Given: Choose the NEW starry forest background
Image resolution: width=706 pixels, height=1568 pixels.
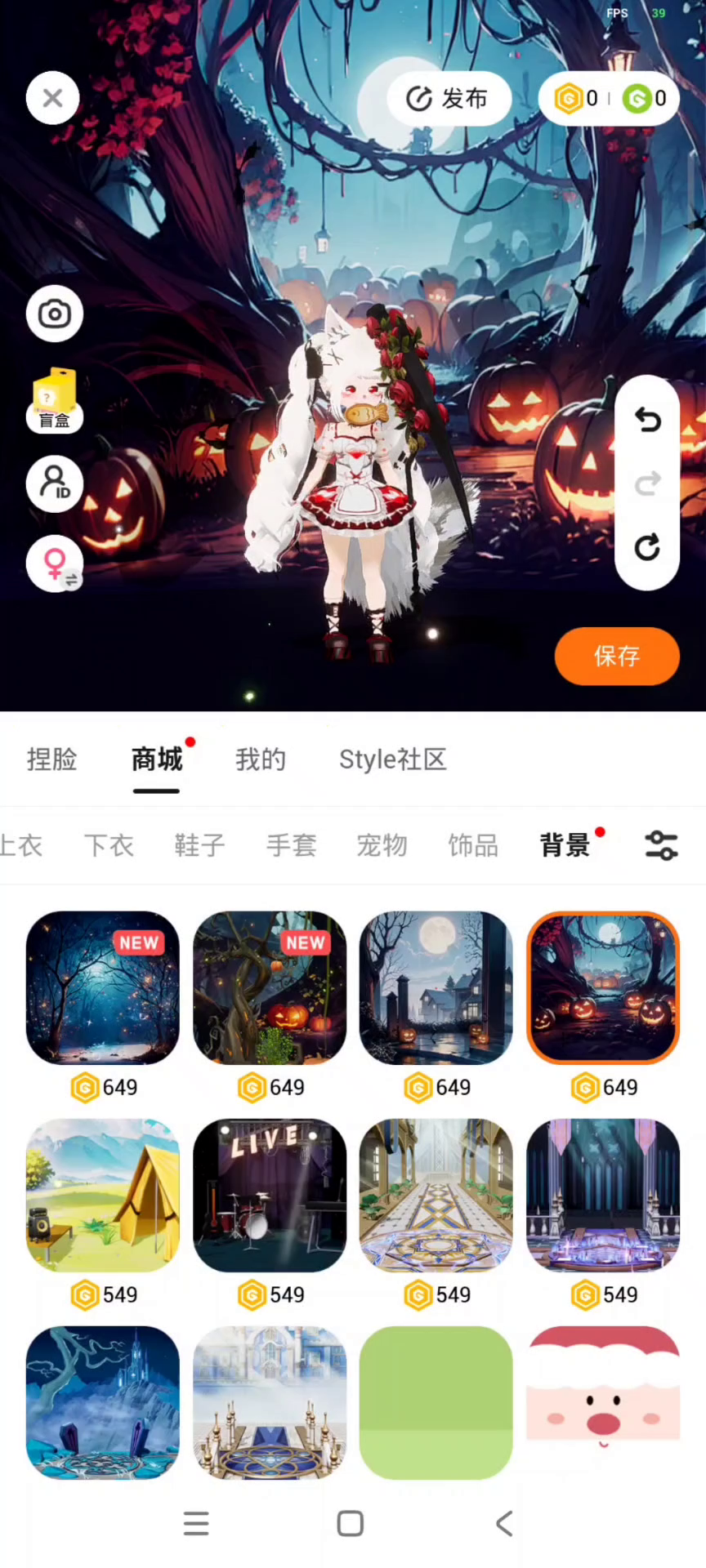Looking at the screenshot, I should [x=103, y=987].
